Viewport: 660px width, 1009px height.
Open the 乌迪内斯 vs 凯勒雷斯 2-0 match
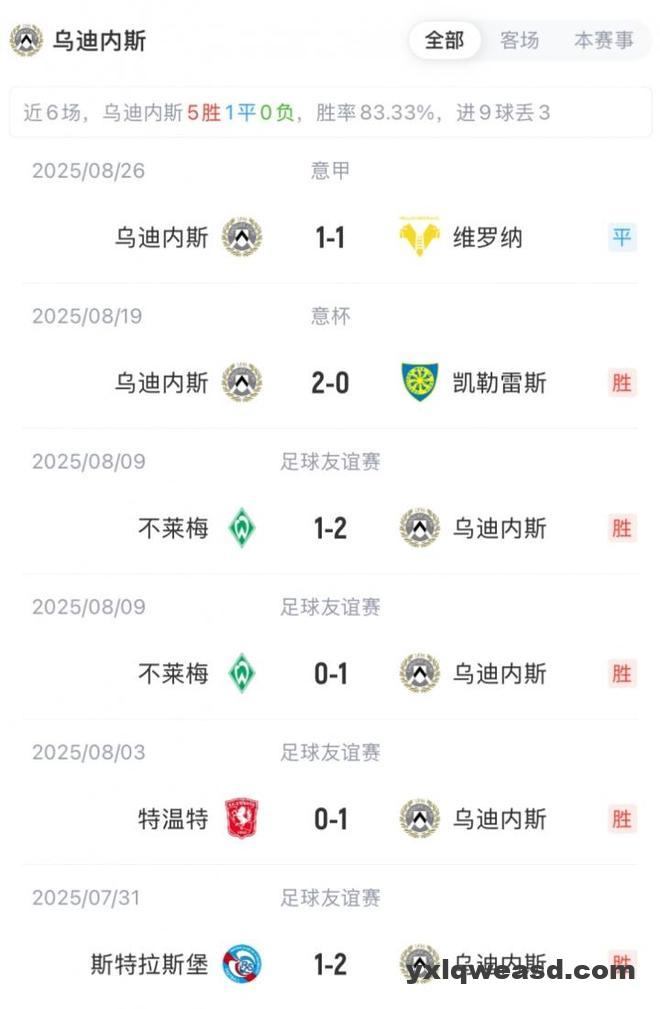pos(330,383)
